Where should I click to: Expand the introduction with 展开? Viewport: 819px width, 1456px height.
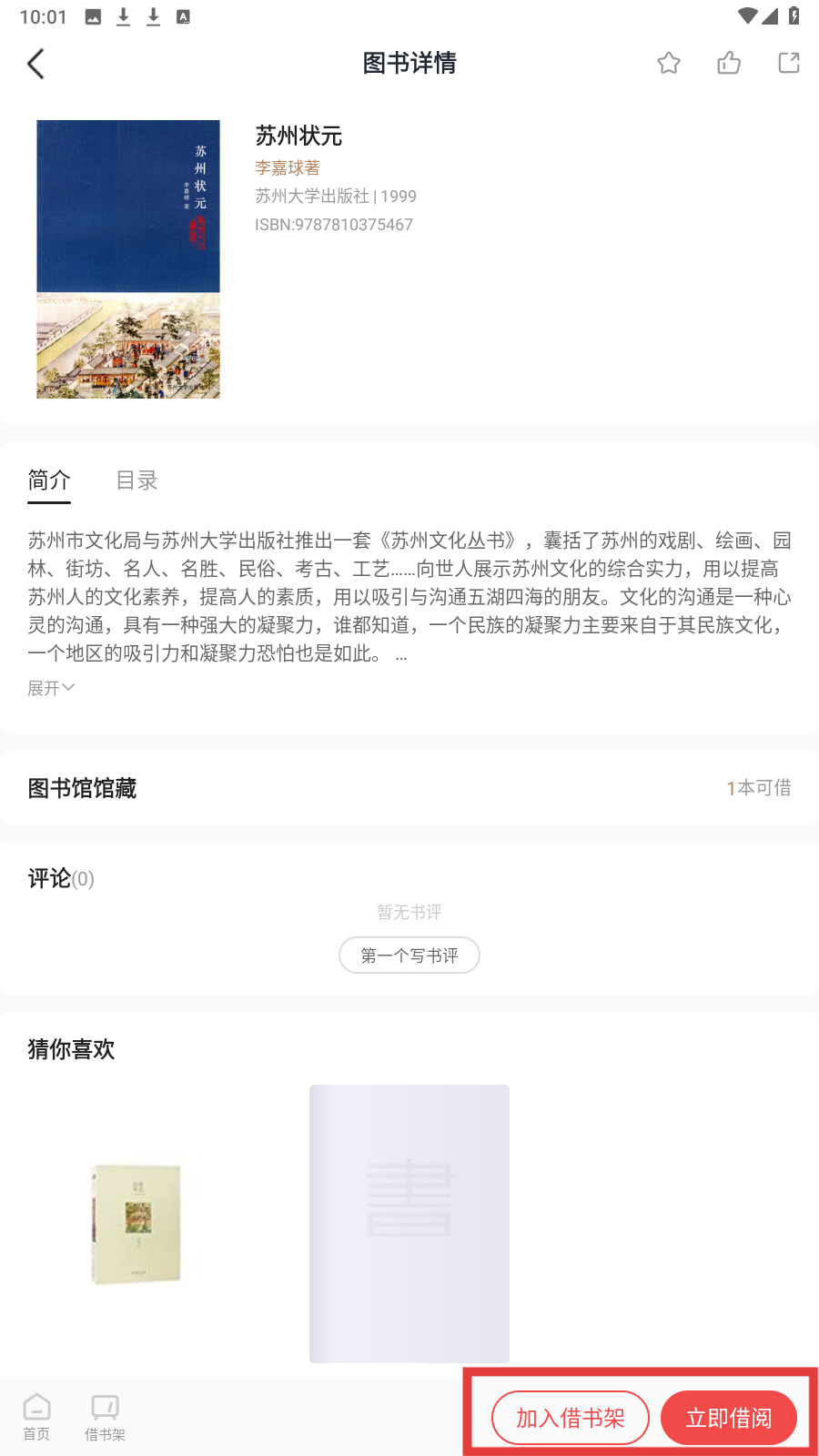pyautogui.click(x=51, y=688)
